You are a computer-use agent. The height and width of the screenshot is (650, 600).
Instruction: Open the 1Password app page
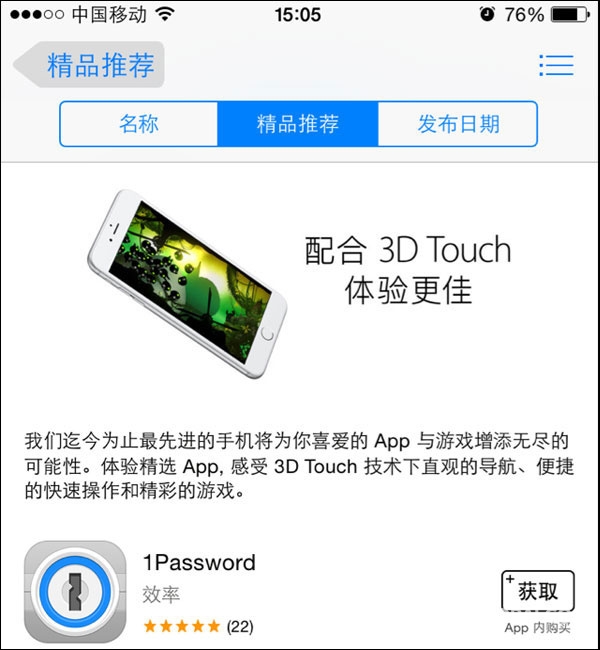198,562
